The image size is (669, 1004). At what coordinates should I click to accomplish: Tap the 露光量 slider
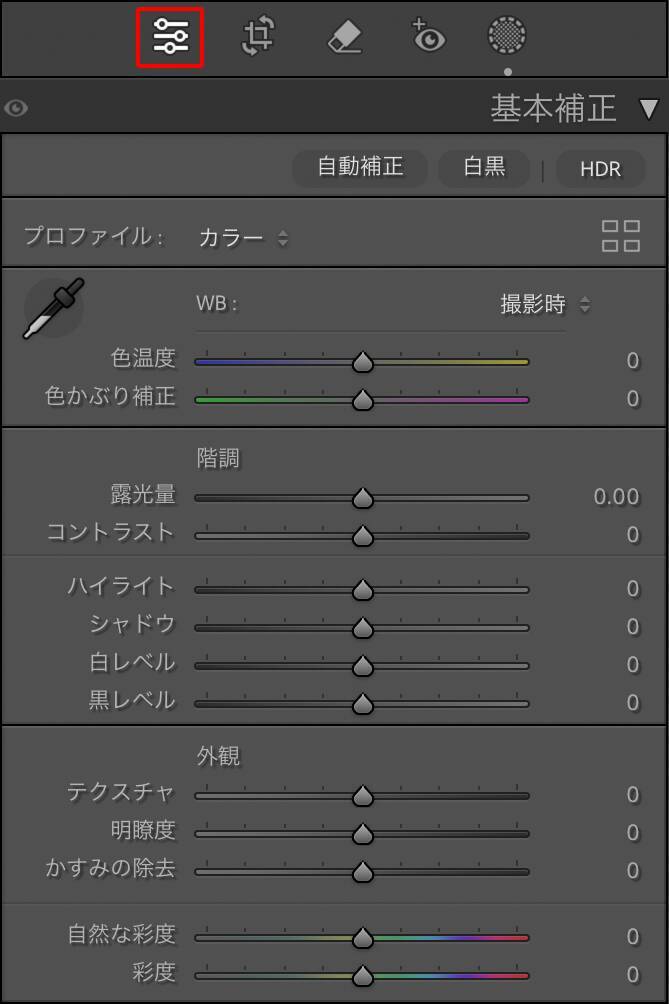click(x=362, y=497)
